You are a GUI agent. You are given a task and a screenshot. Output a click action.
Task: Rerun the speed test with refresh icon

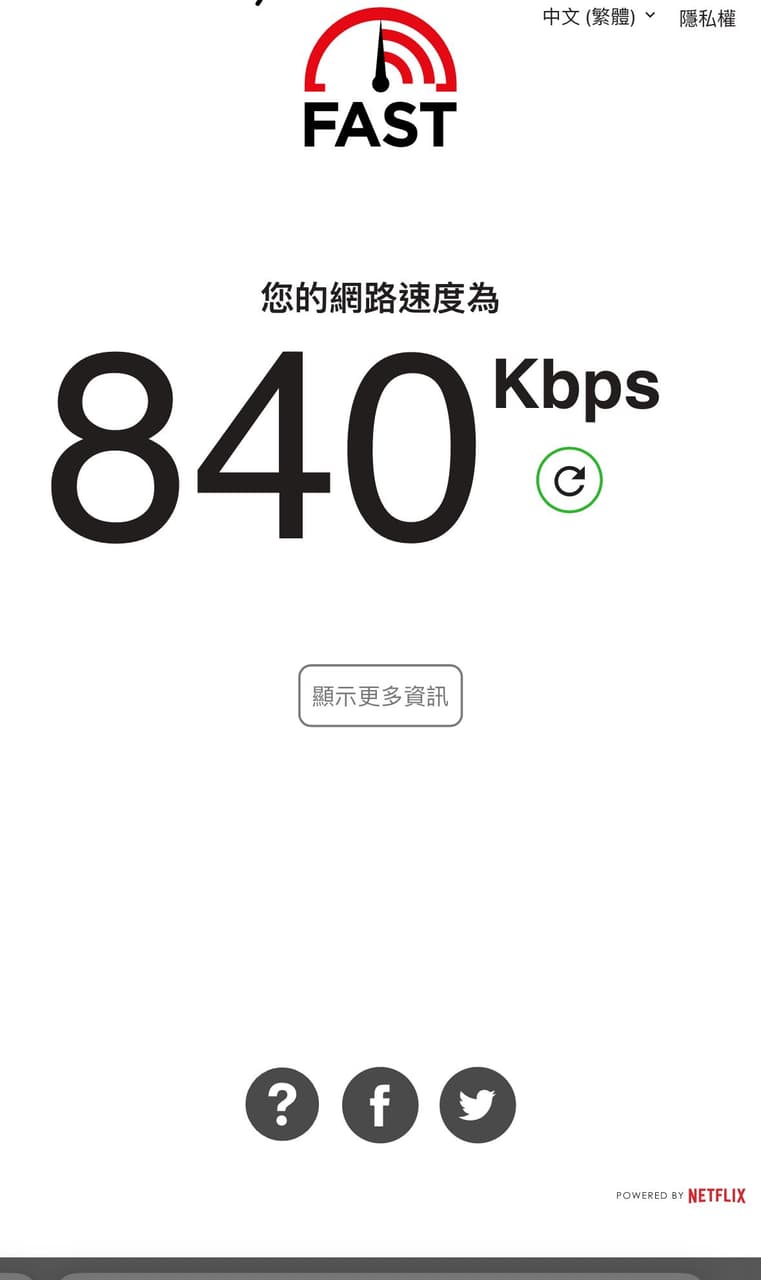pos(569,480)
